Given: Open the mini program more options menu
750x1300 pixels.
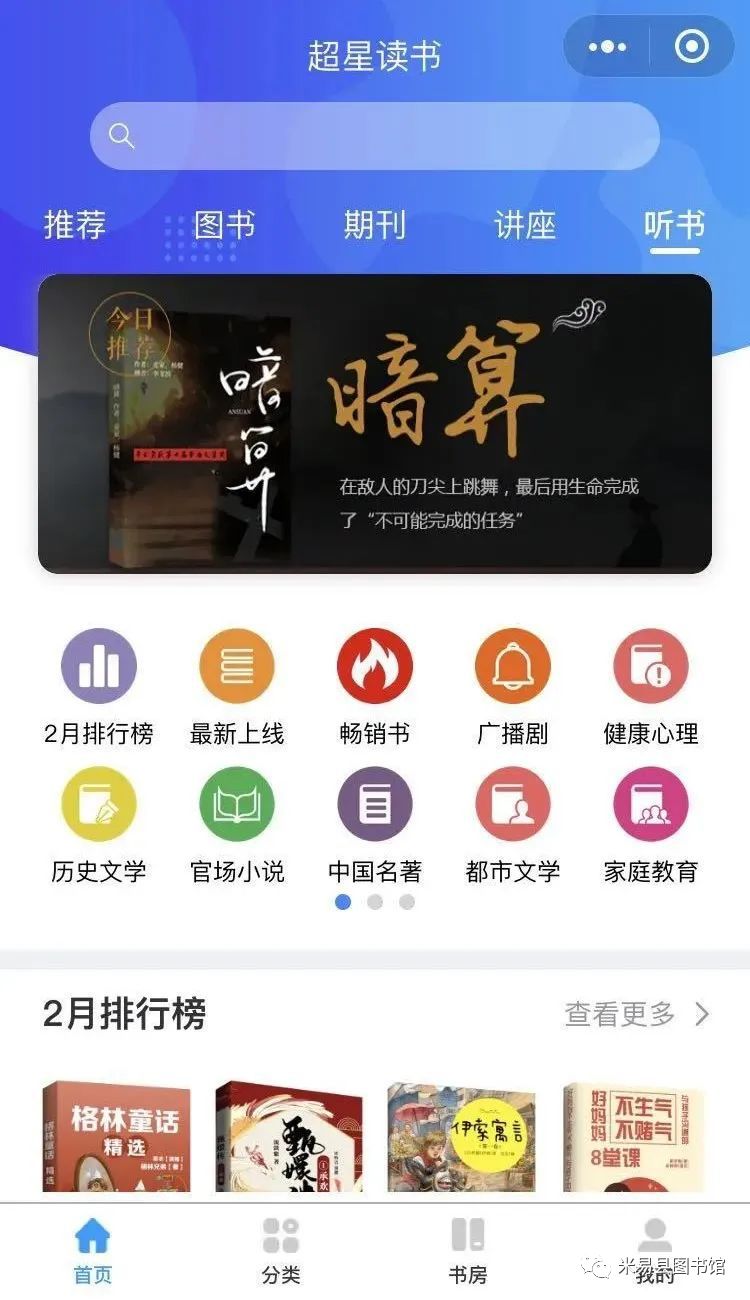Looking at the screenshot, I should point(607,47).
